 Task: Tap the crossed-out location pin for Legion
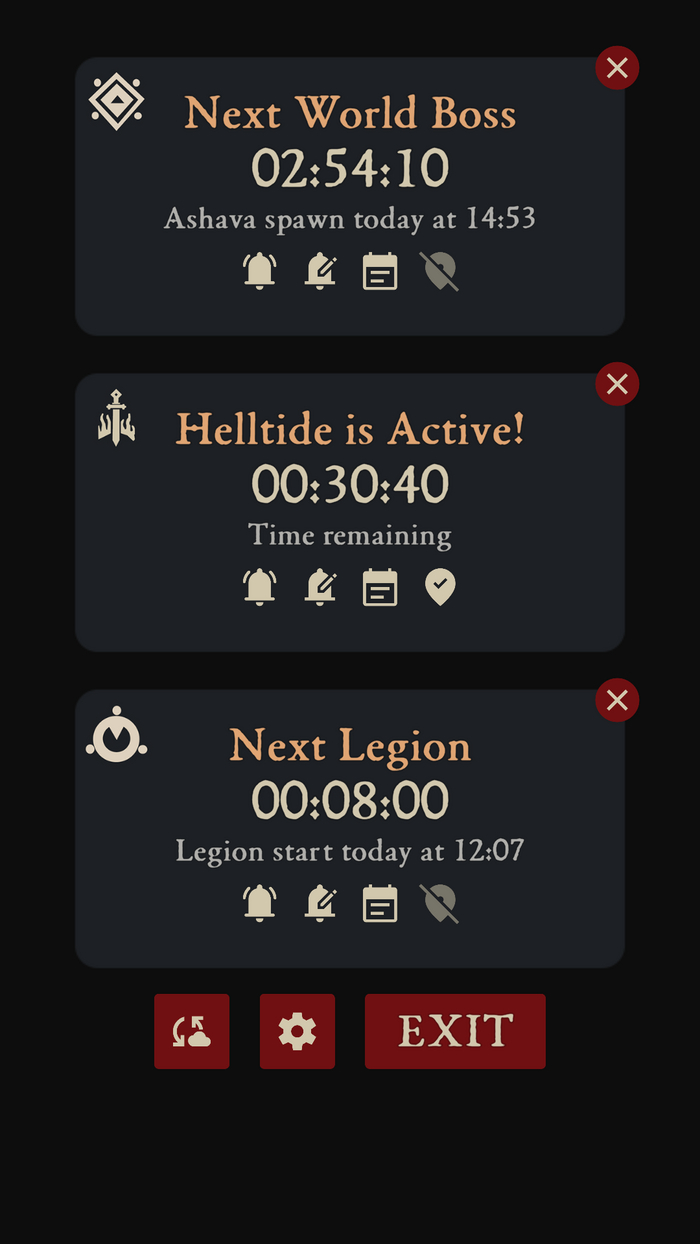click(x=440, y=903)
